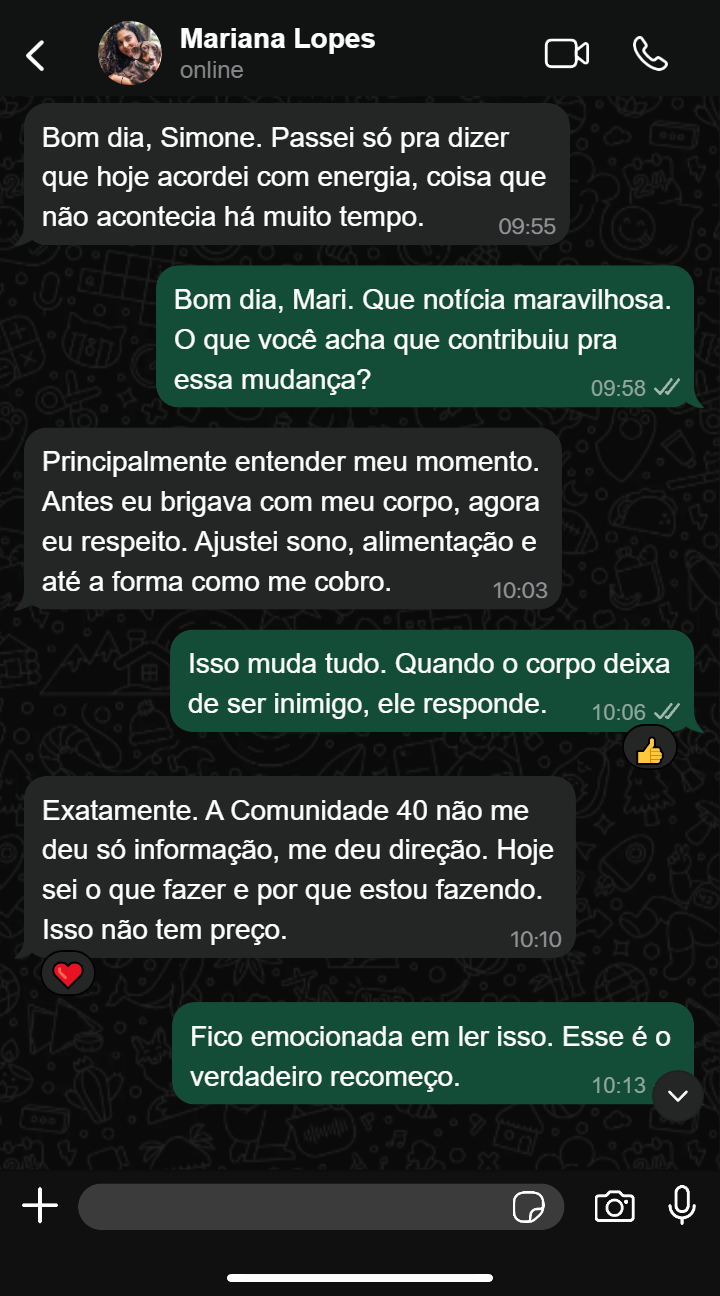Start a voice call with Mariana

point(650,54)
